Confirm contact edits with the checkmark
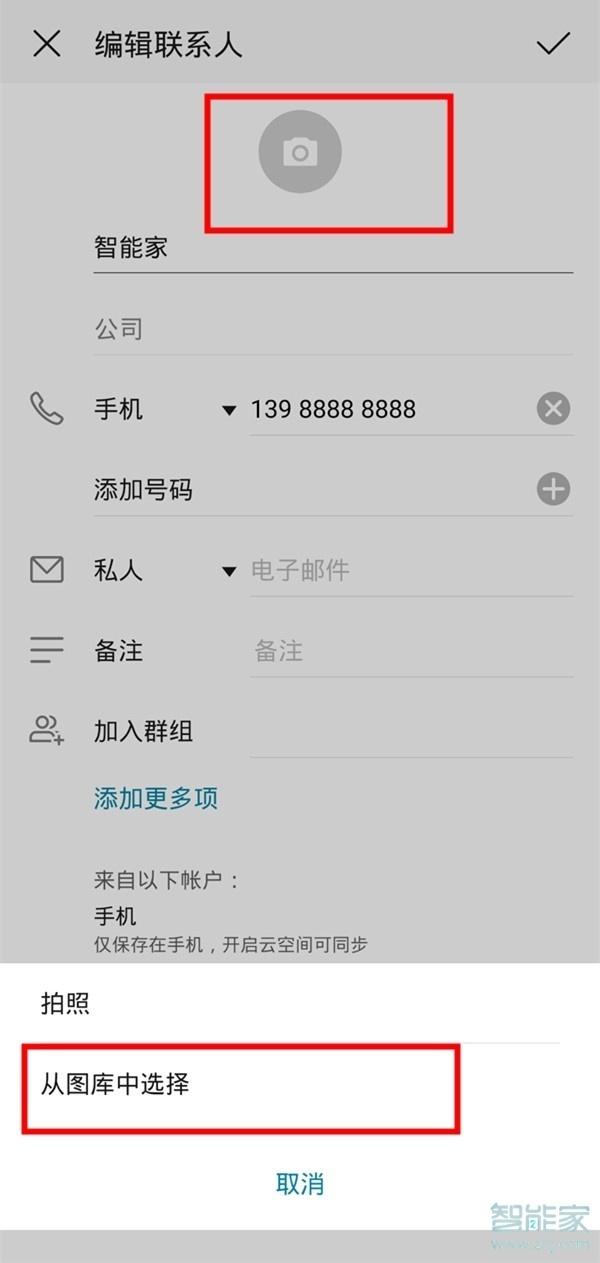This screenshot has height=1263, width=600. click(x=553, y=44)
